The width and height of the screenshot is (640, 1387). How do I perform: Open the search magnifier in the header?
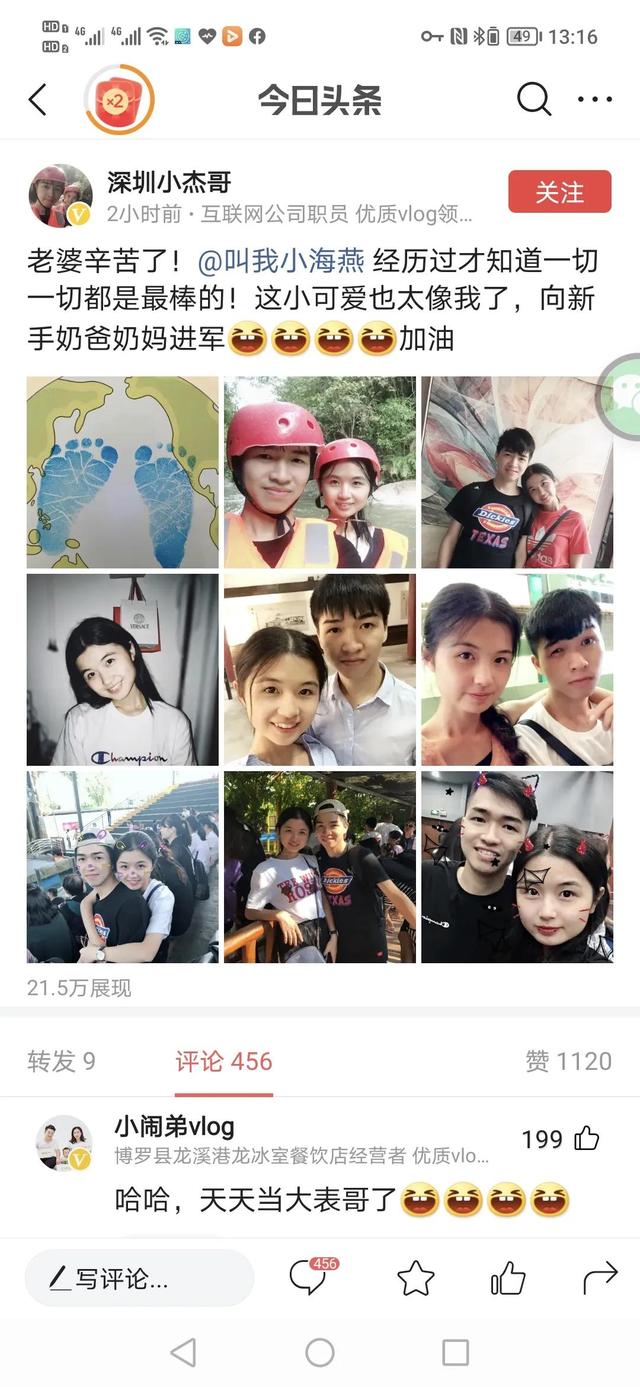click(x=533, y=99)
